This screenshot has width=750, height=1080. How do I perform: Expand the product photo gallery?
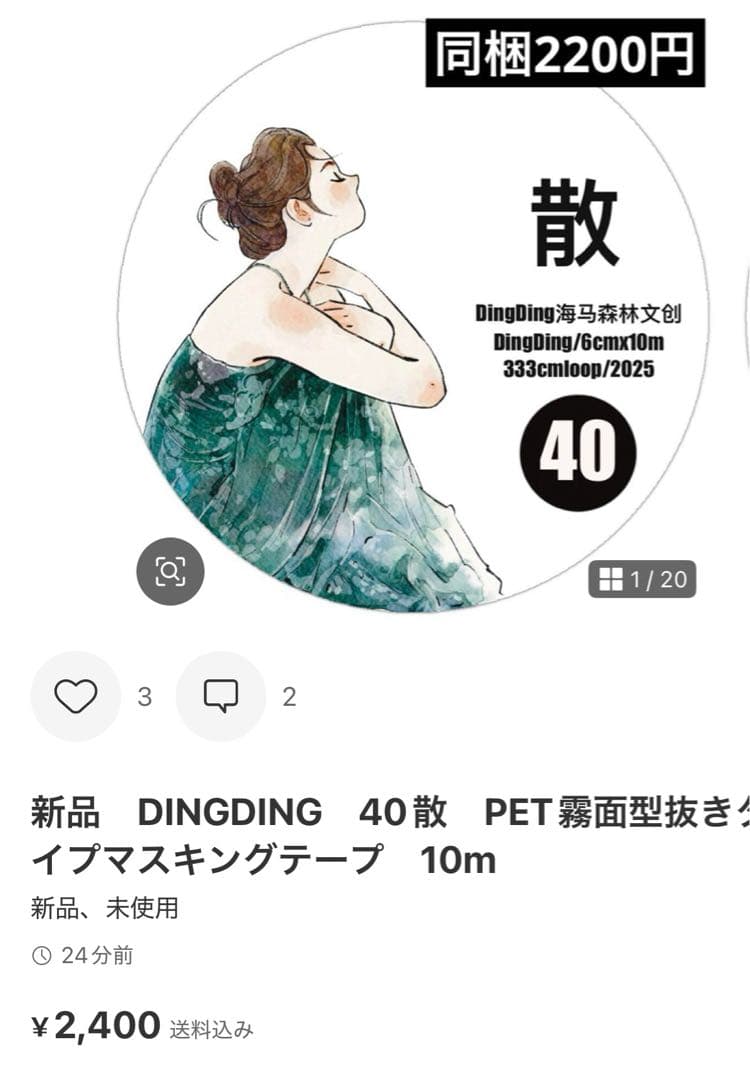pos(640,578)
